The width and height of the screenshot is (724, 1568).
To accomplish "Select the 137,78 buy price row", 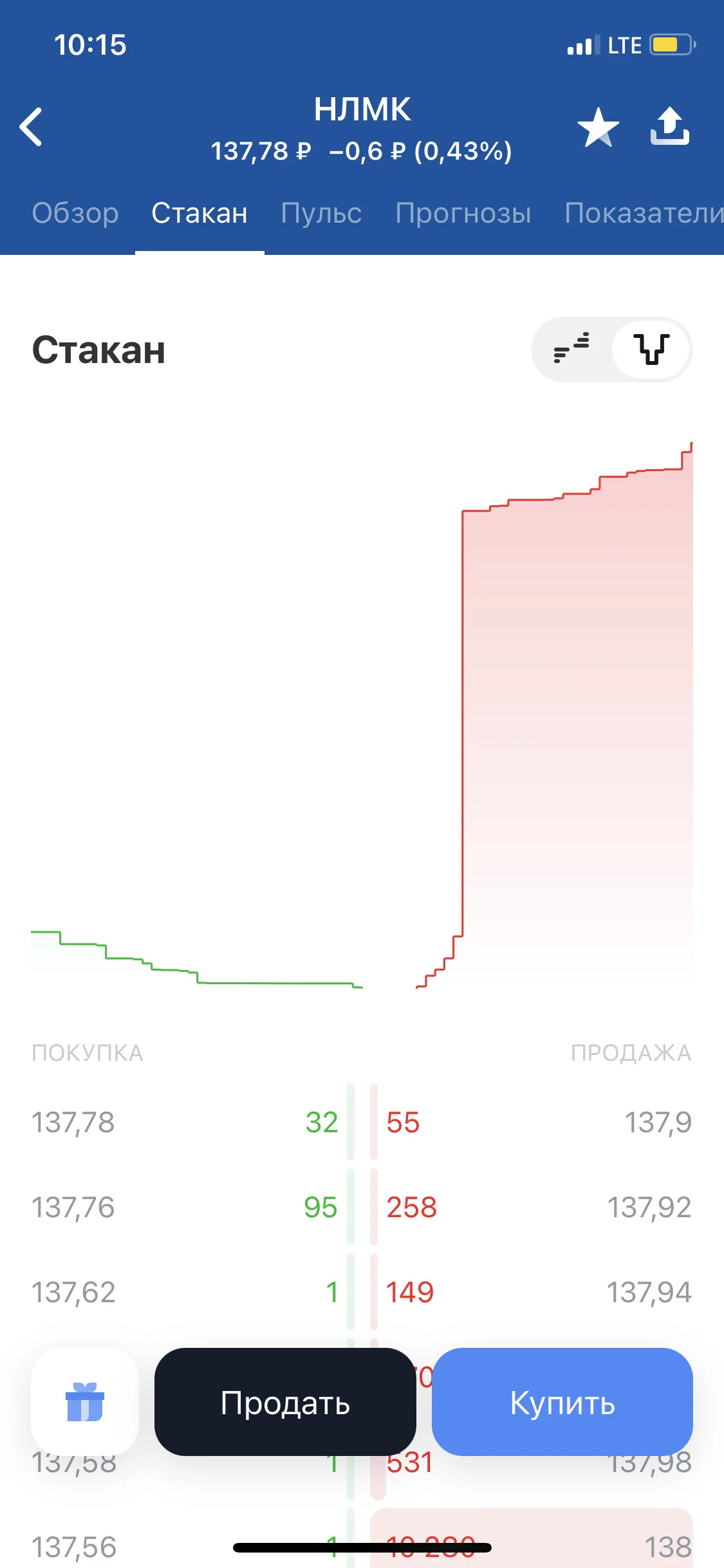I will 185,1123.
